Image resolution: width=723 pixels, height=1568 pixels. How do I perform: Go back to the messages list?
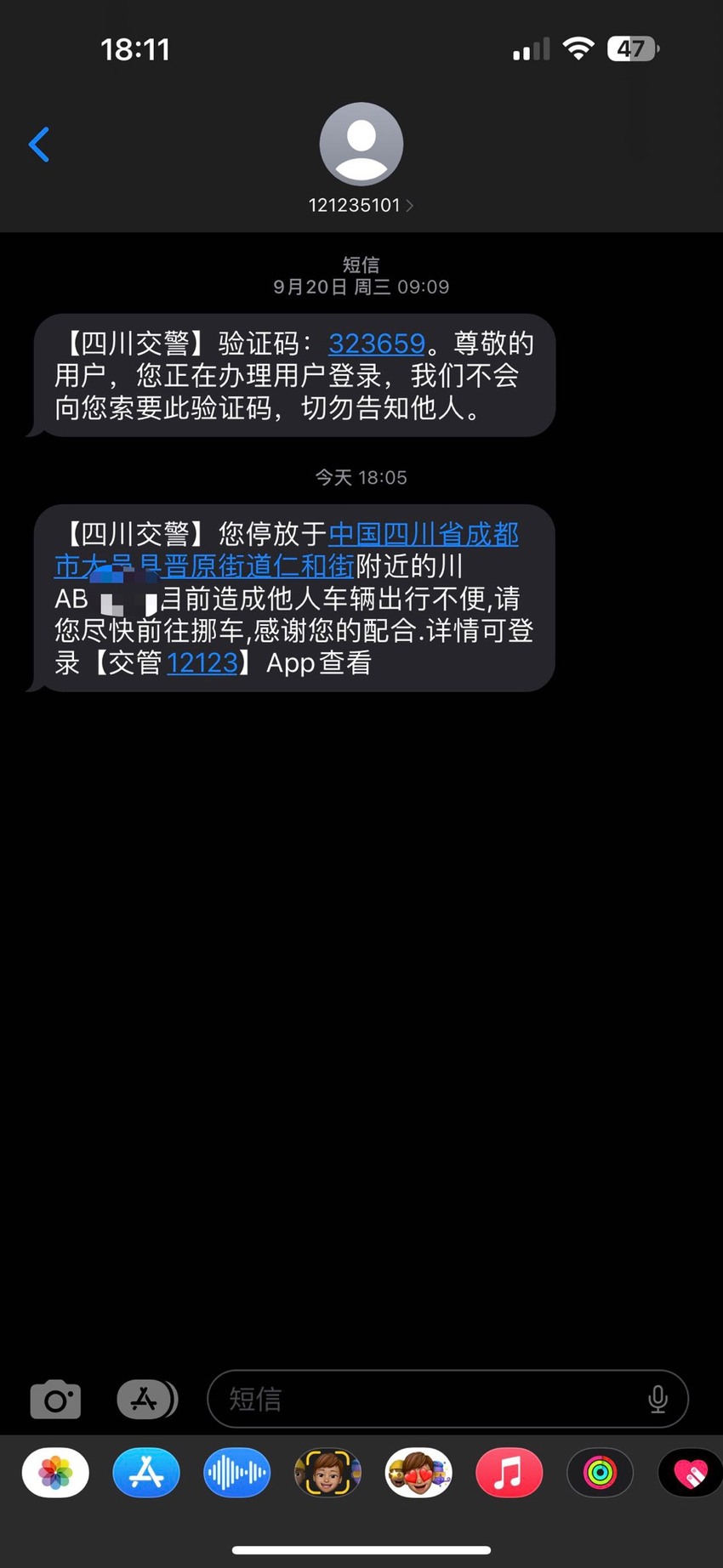pyautogui.click(x=39, y=144)
